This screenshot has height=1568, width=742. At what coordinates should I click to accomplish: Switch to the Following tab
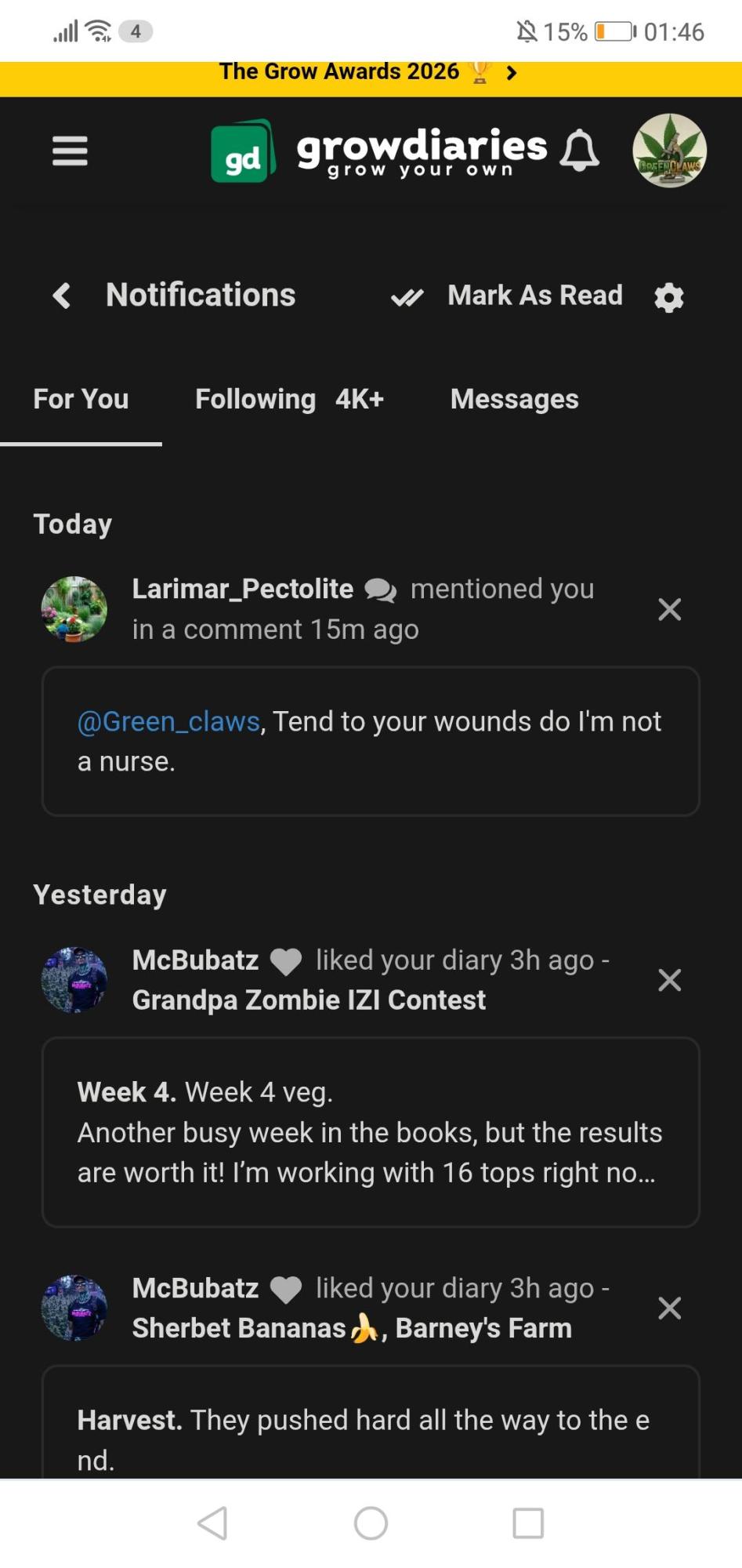288,399
